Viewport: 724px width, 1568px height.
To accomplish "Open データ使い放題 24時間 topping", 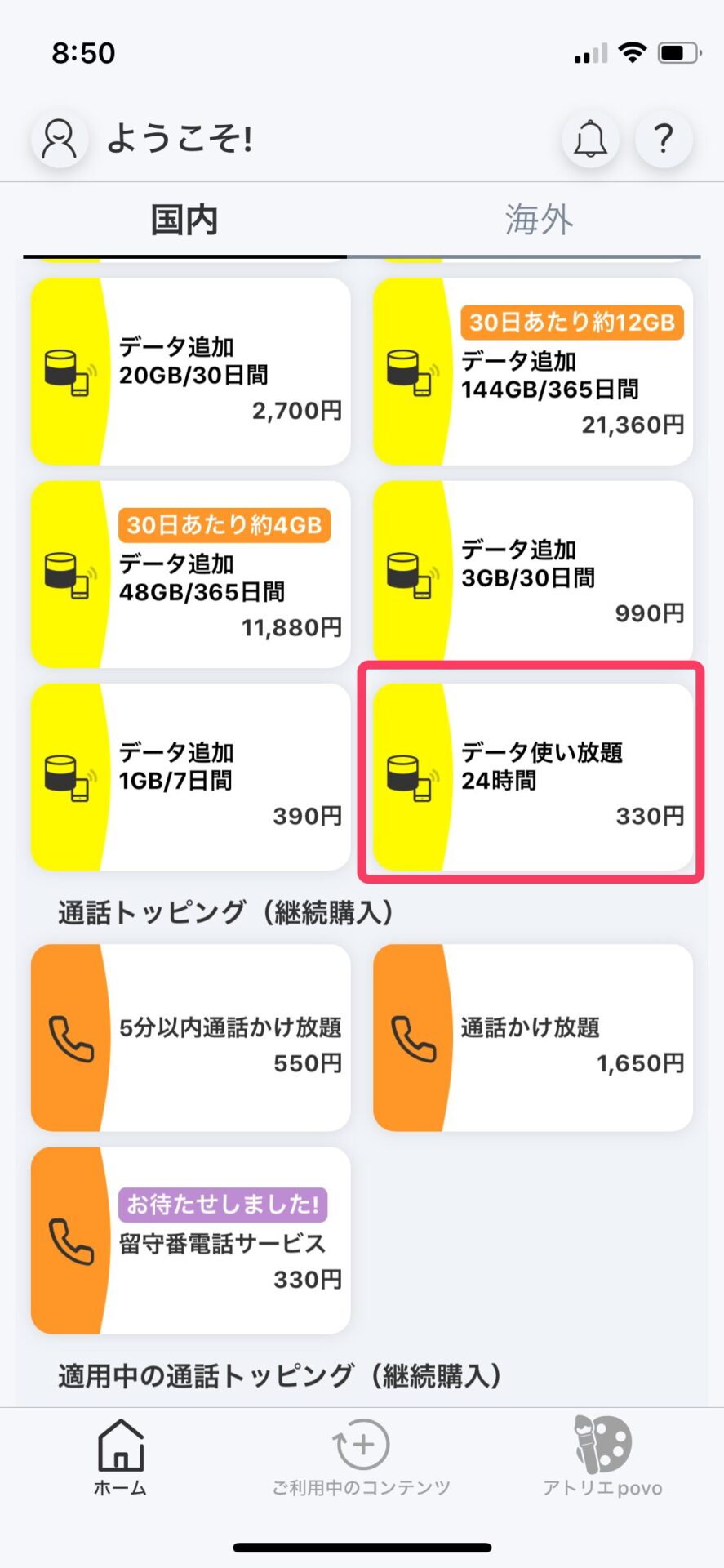I will pos(533,777).
